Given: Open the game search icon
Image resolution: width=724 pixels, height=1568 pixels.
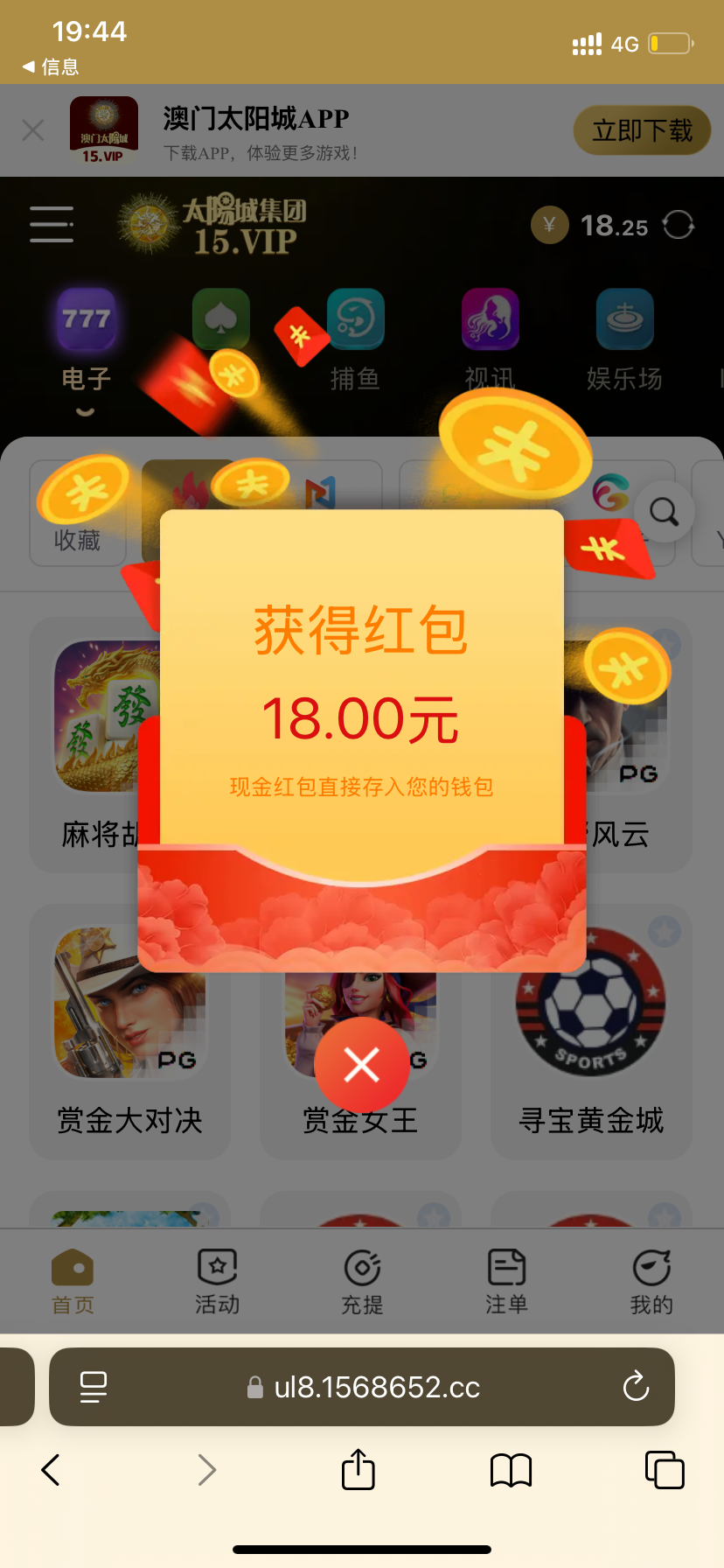Looking at the screenshot, I should (664, 512).
